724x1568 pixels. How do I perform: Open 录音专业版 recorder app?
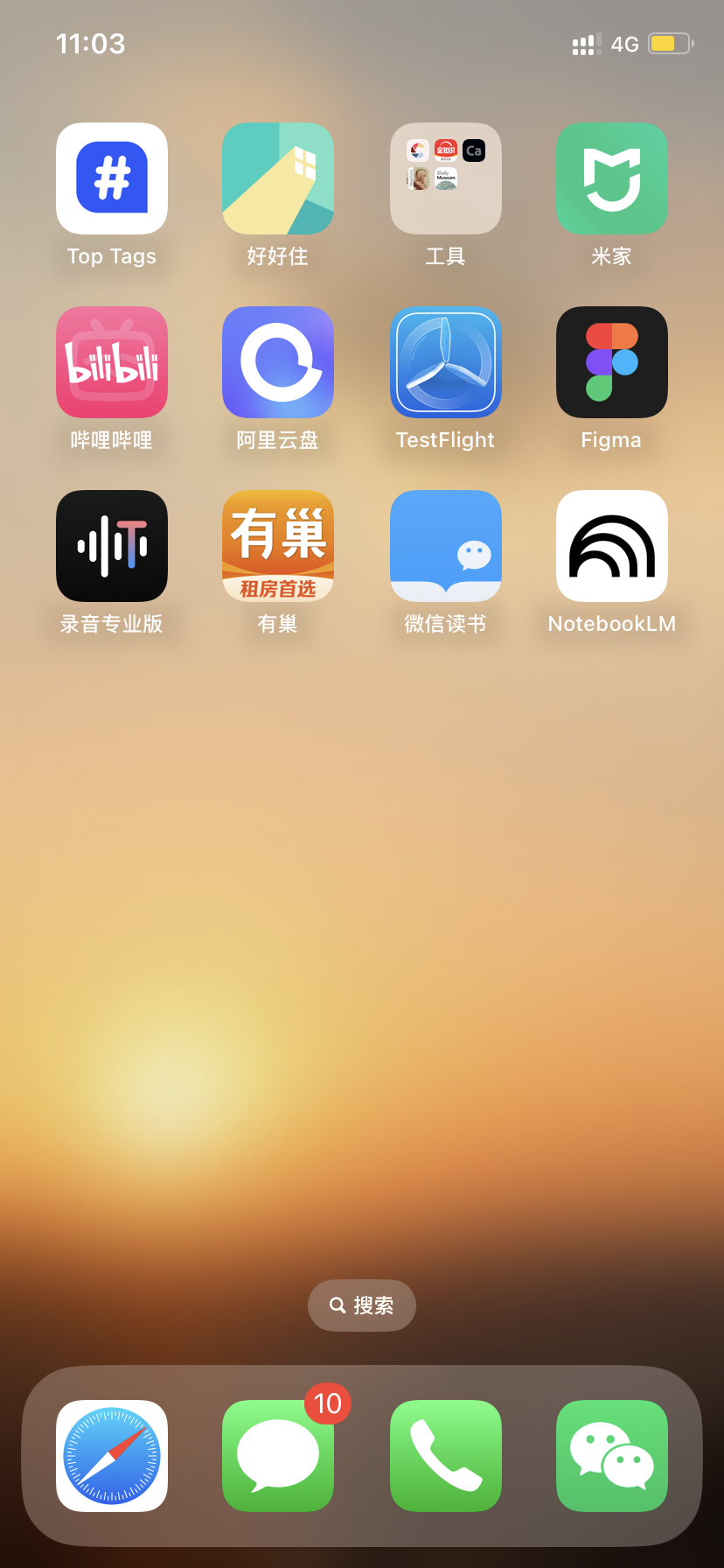click(112, 546)
